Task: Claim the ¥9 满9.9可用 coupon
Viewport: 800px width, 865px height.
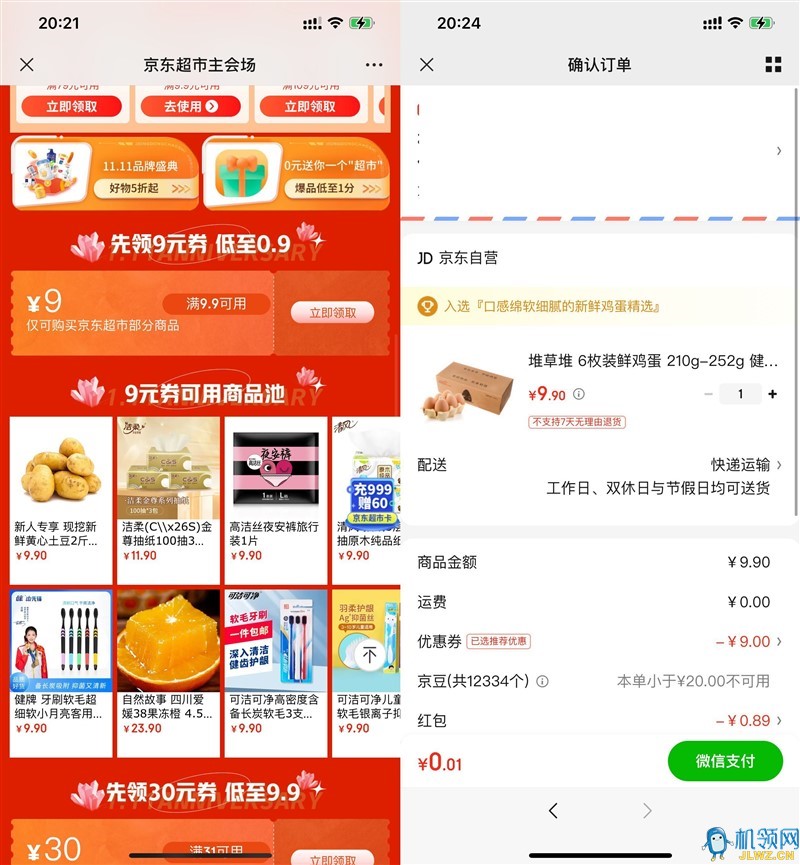Action: 333,313
